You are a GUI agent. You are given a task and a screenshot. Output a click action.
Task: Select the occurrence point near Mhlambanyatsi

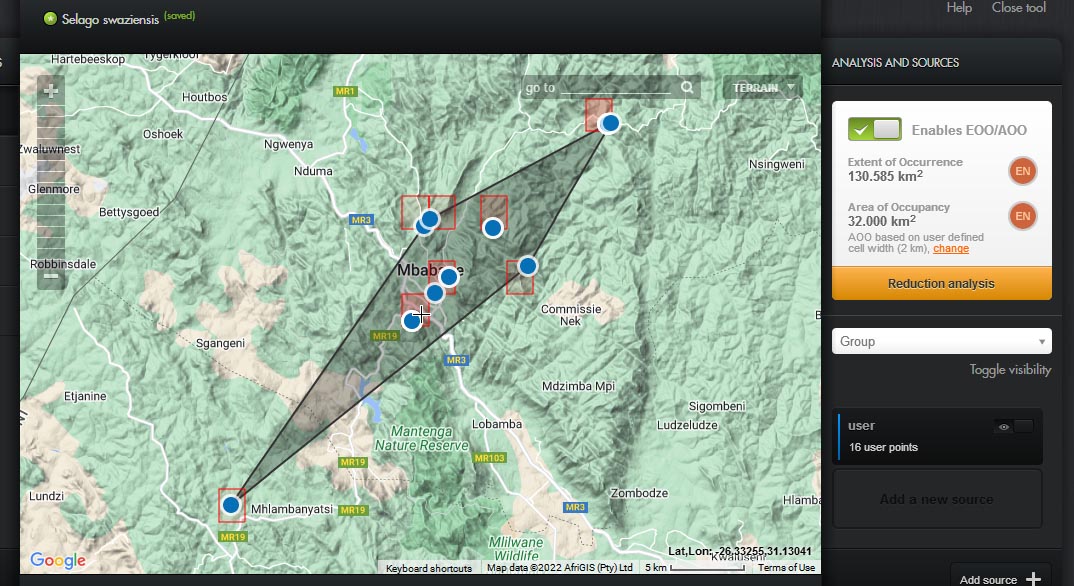231,505
